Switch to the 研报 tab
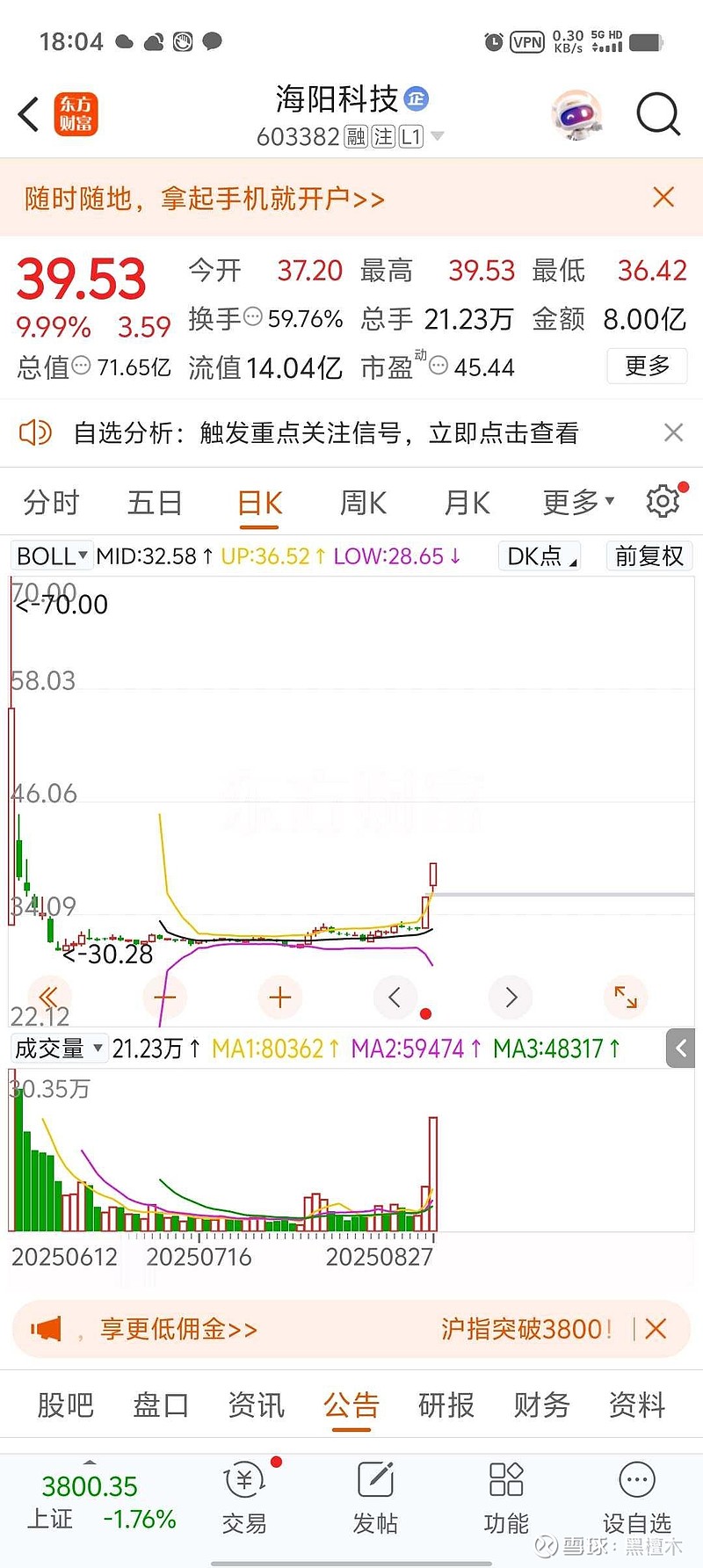The width and height of the screenshot is (703, 1568). [x=446, y=1405]
